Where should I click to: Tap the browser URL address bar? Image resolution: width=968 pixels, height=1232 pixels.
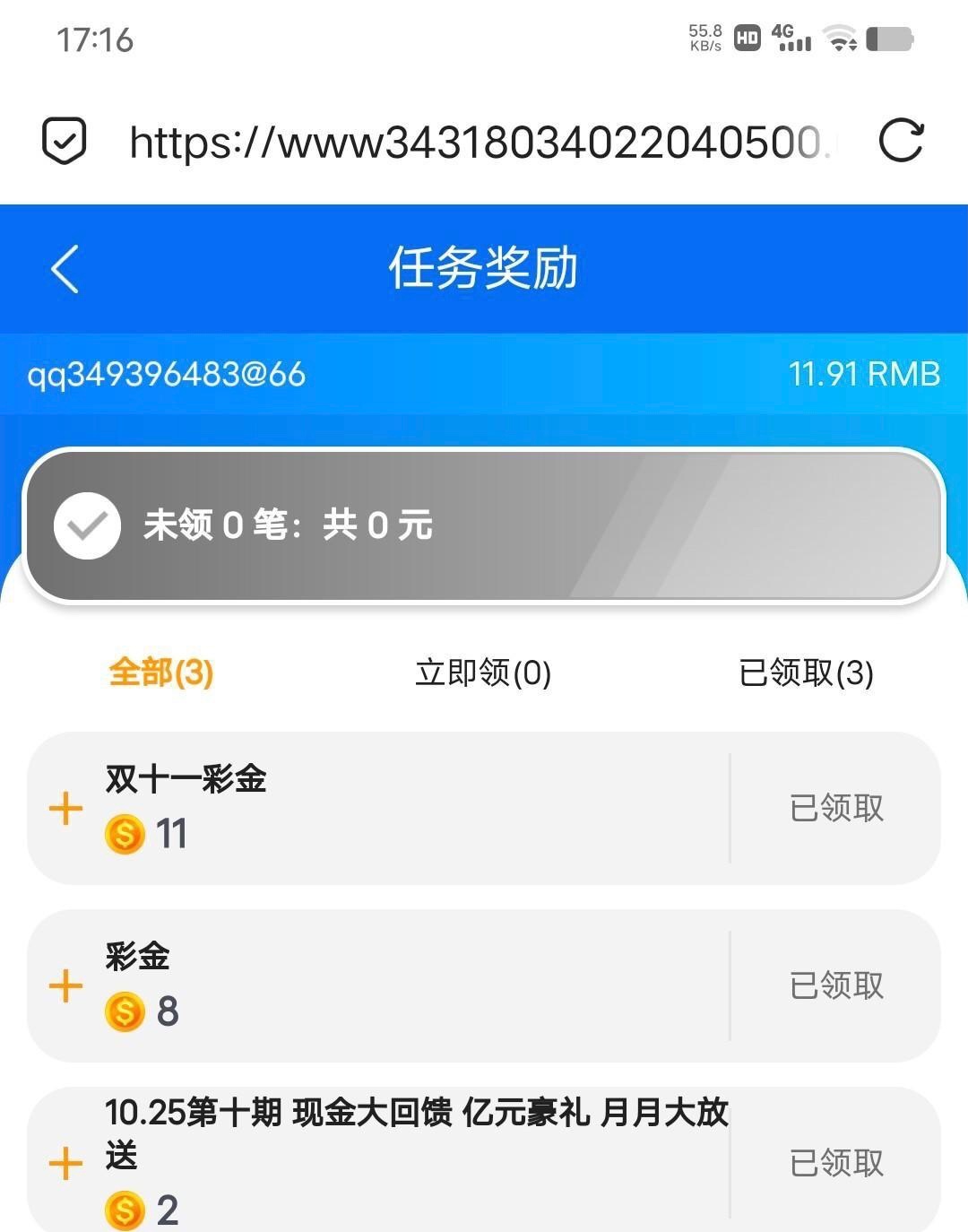point(480,143)
